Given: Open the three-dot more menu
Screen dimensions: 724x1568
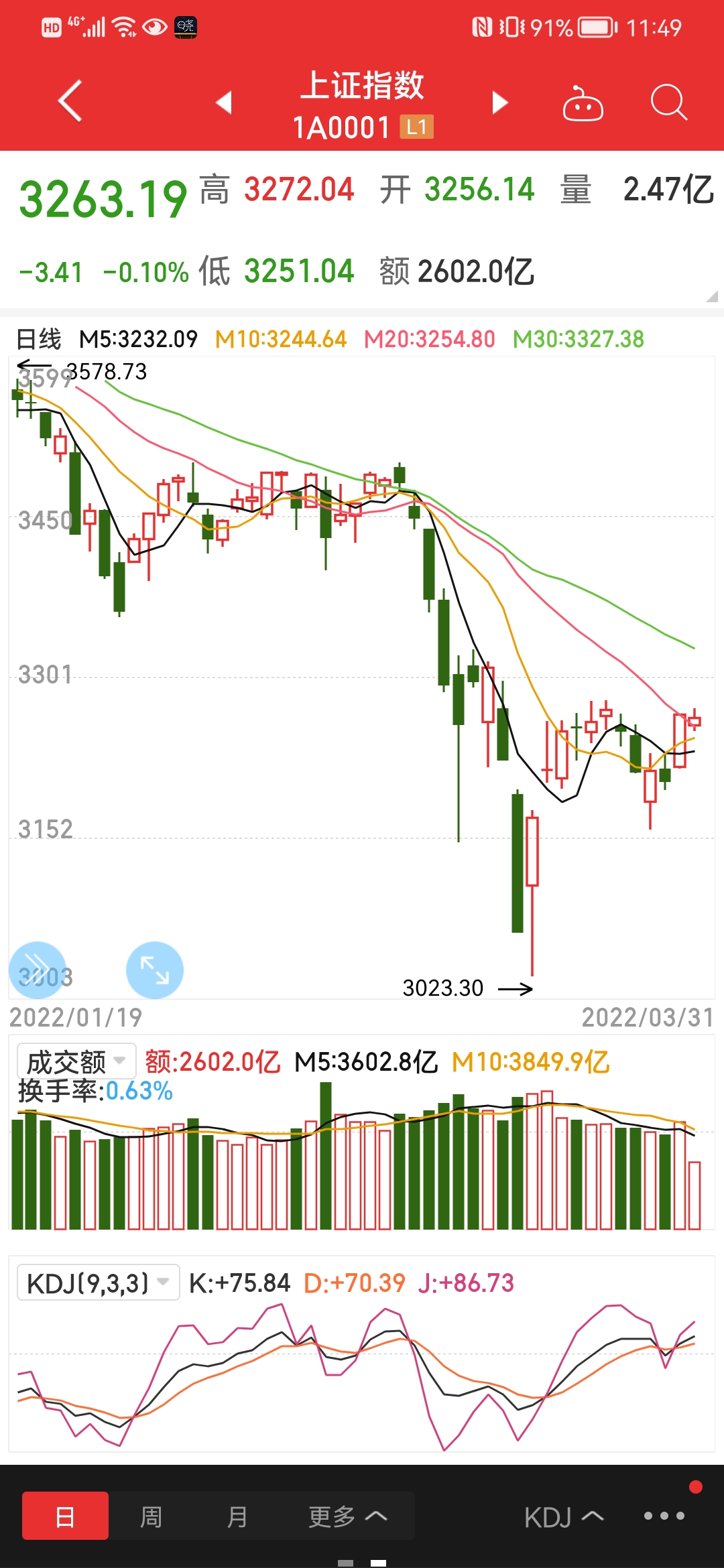Looking at the screenshot, I should [x=664, y=1516].
